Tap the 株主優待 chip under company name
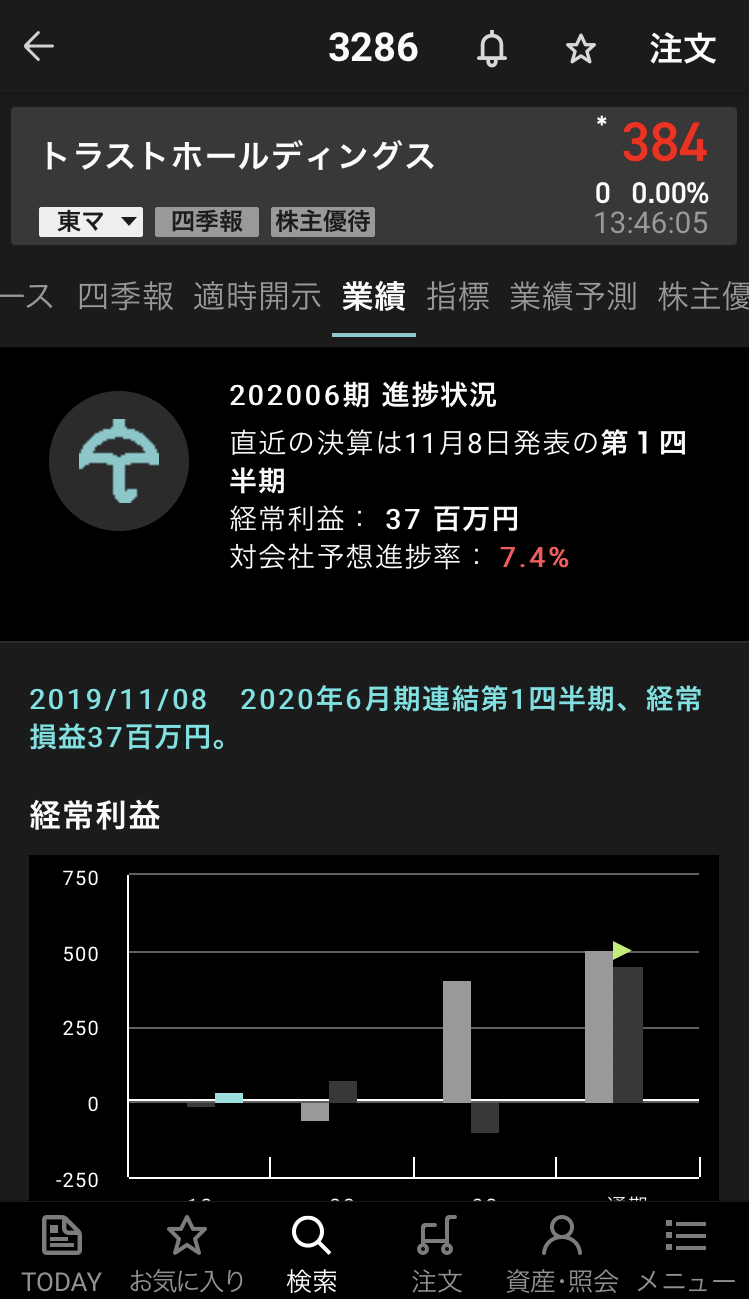The image size is (749, 1299). tap(323, 221)
